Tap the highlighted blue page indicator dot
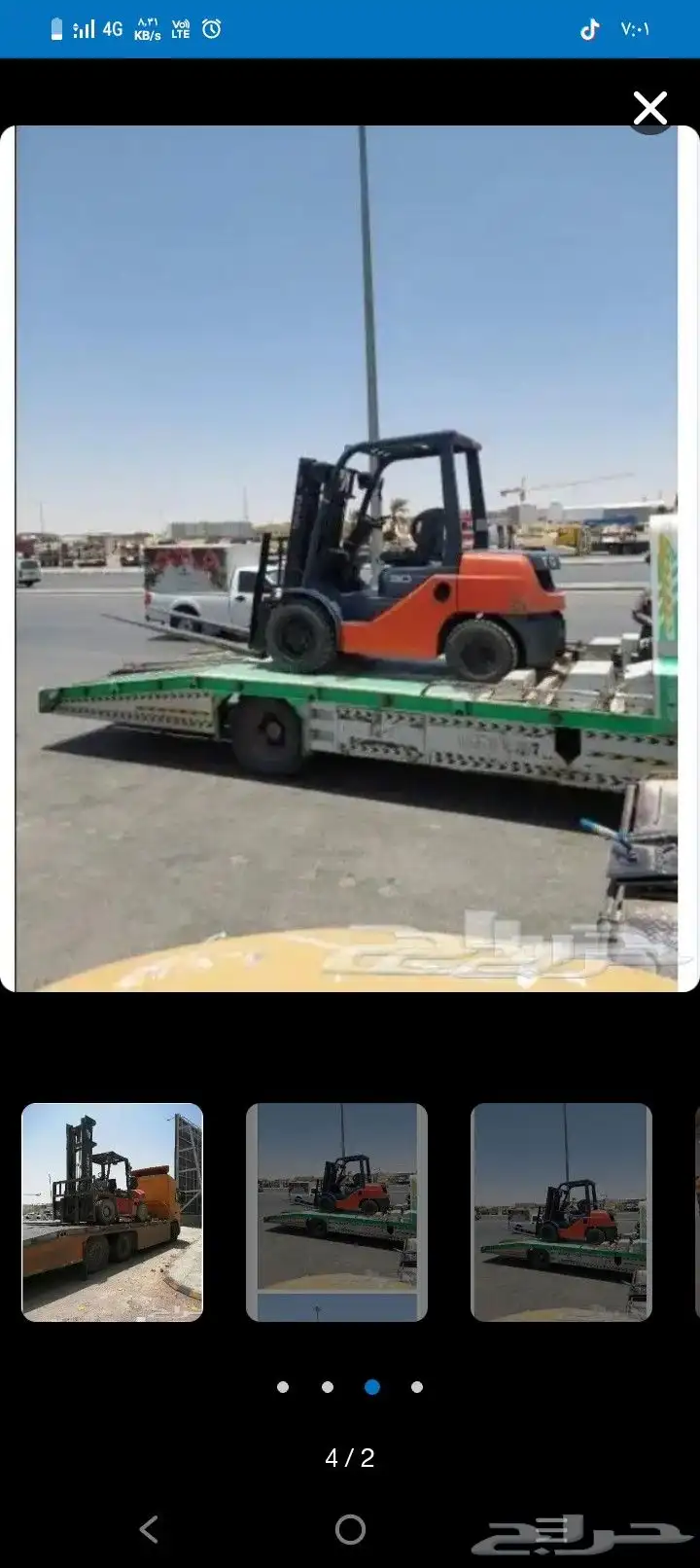 (x=372, y=1387)
